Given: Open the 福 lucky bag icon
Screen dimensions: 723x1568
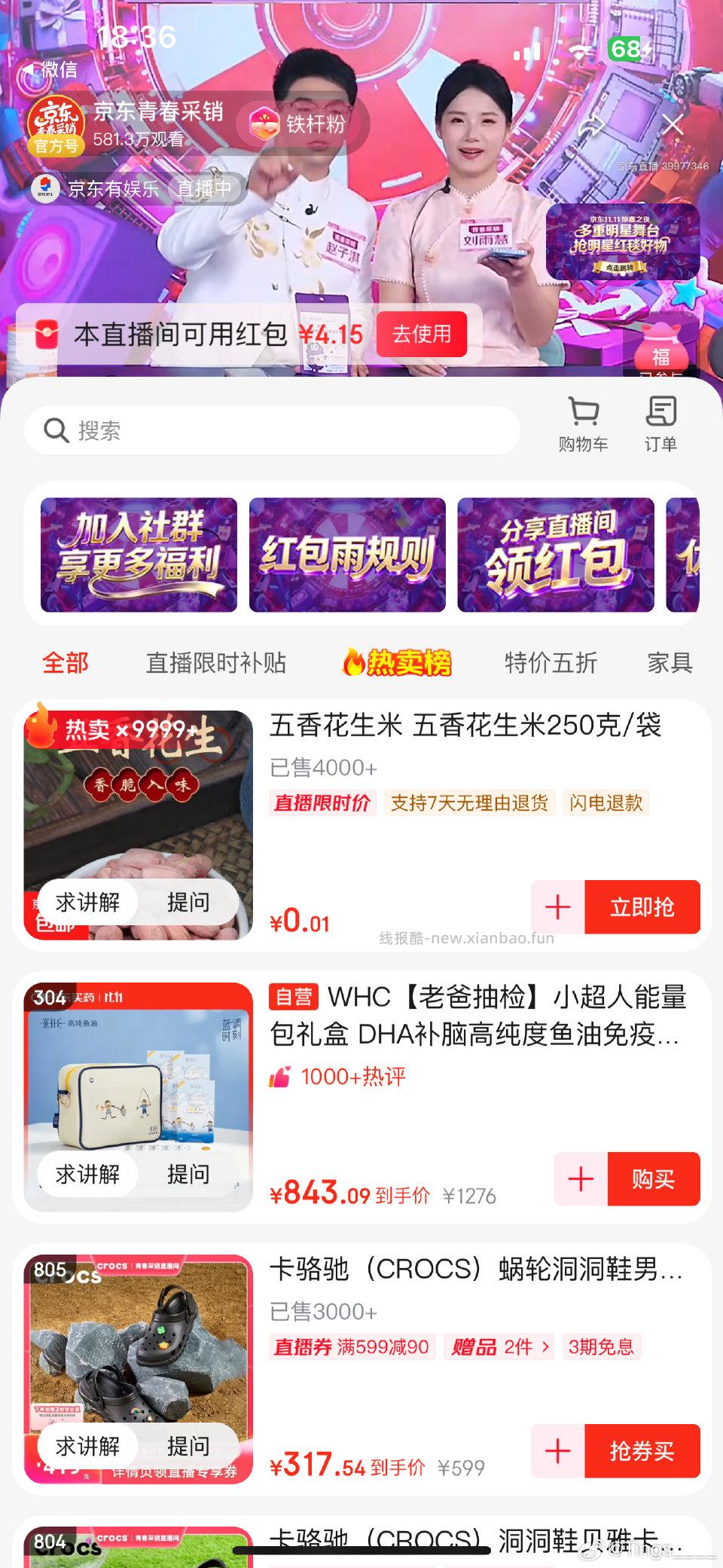Looking at the screenshot, I should point(663,349).
